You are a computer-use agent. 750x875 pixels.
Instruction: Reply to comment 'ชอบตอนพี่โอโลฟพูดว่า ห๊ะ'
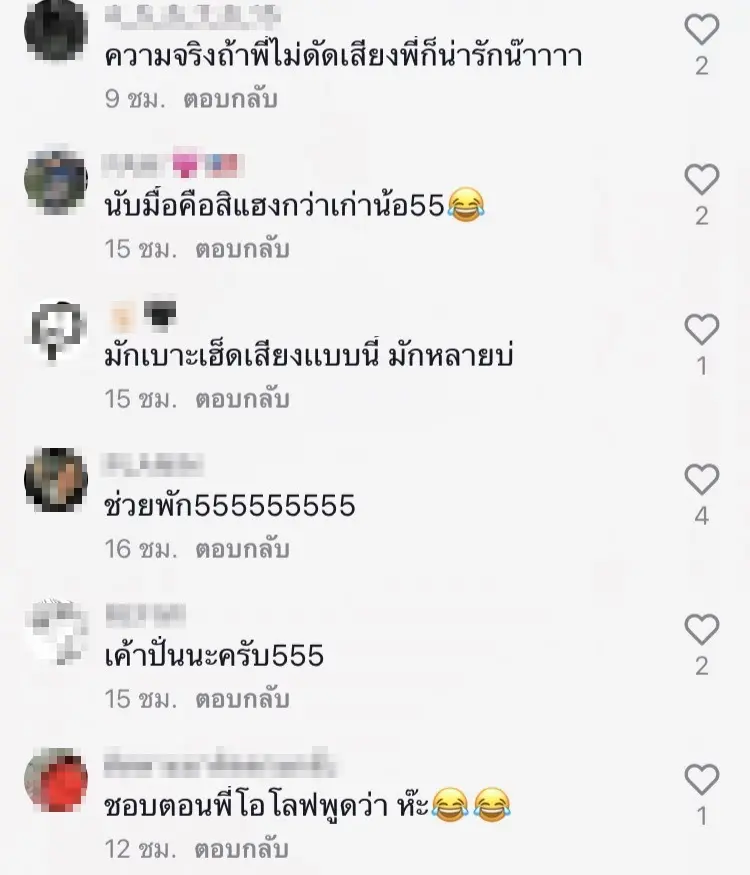point(241,849)
